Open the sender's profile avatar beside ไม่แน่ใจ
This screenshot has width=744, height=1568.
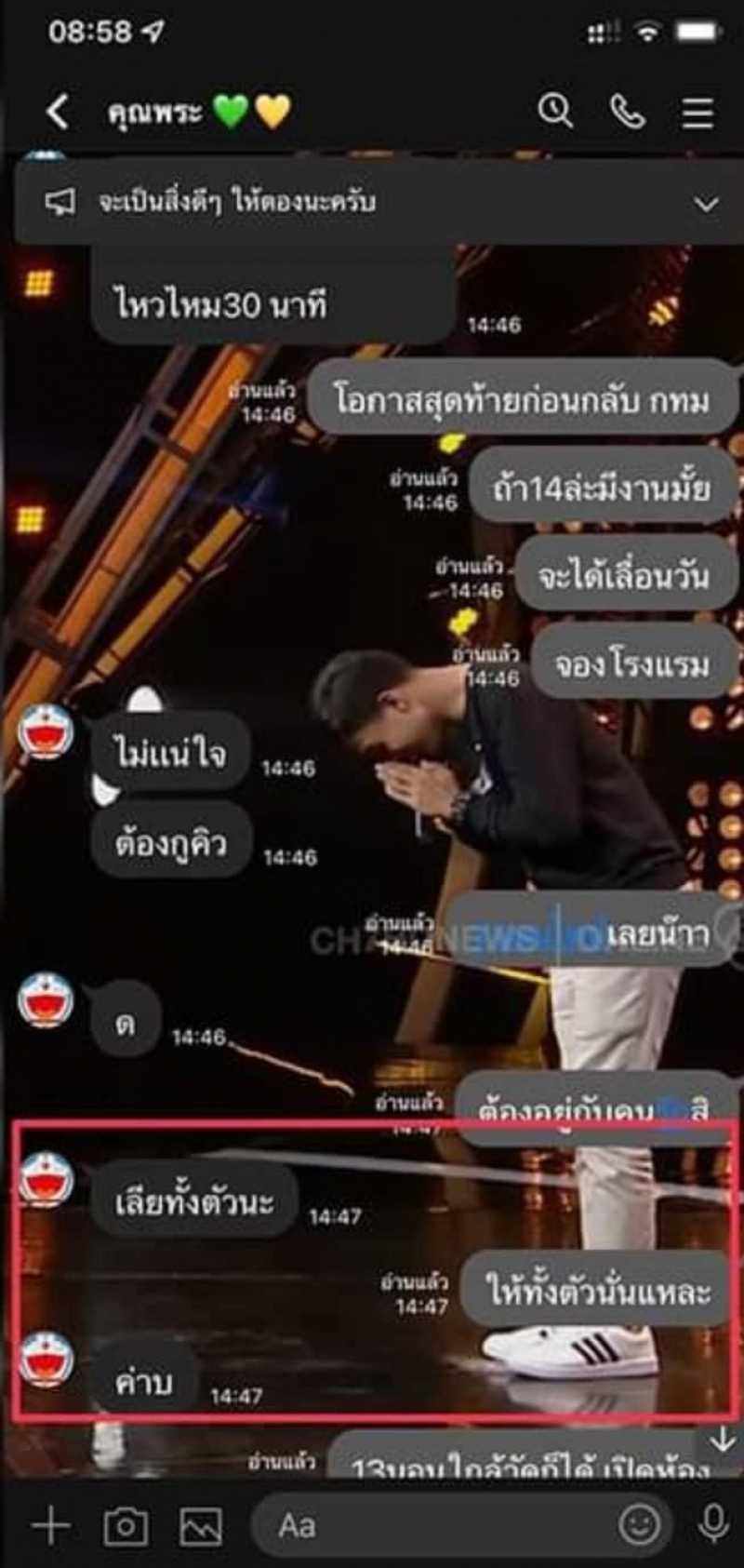click(x=46, y=730)
